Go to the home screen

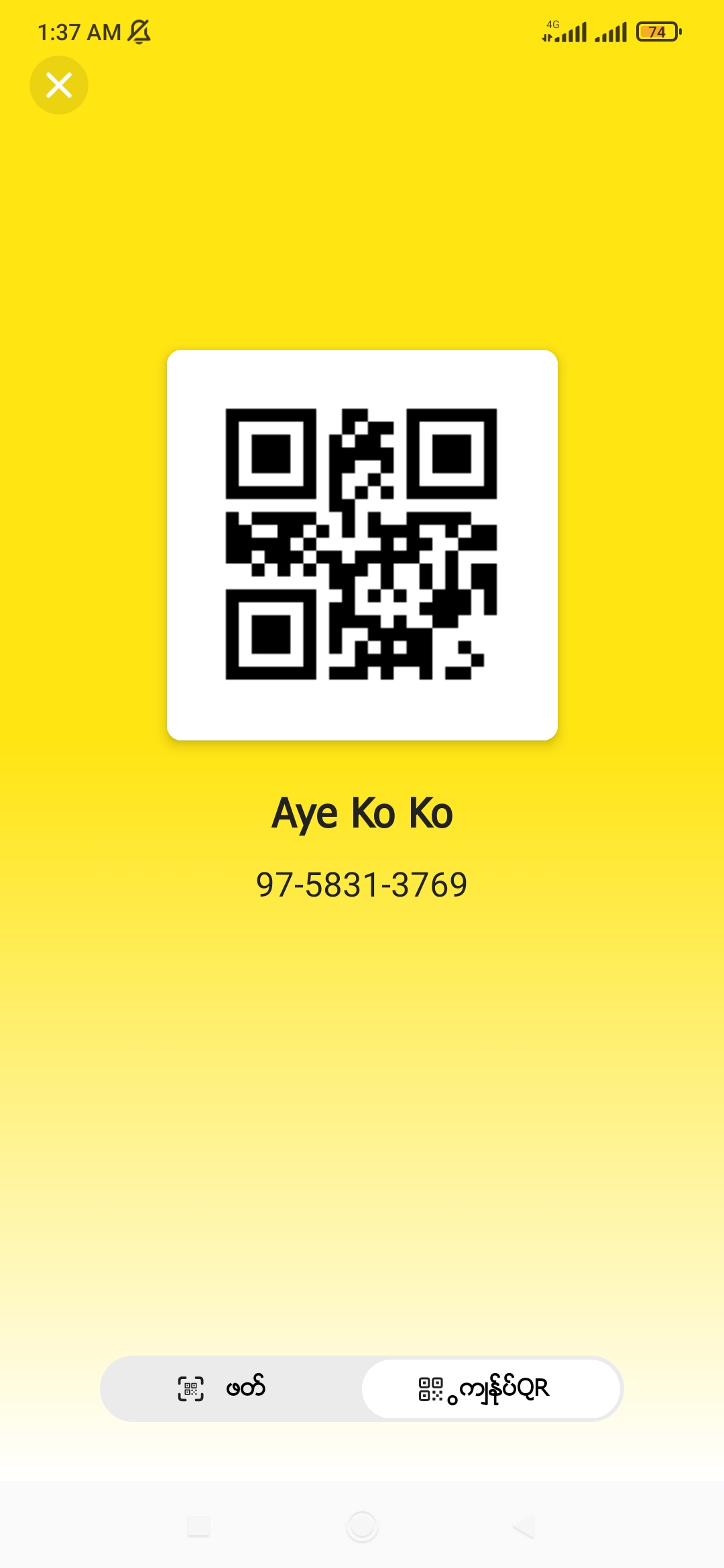point(362,1526)
